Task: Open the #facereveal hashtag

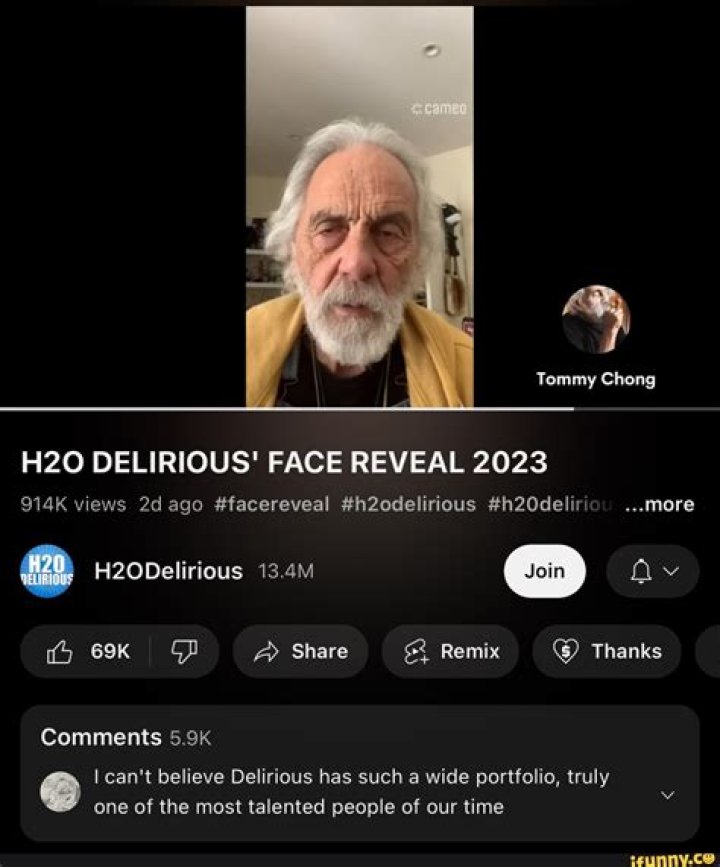Action: coord(271,504)
